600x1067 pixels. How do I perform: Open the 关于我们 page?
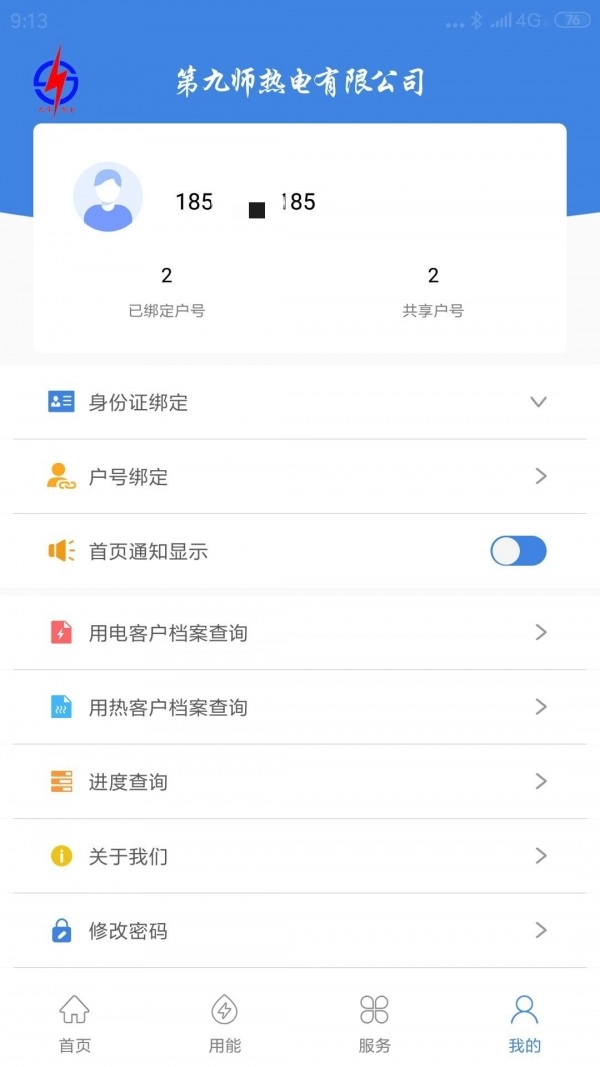click(300, 856)
